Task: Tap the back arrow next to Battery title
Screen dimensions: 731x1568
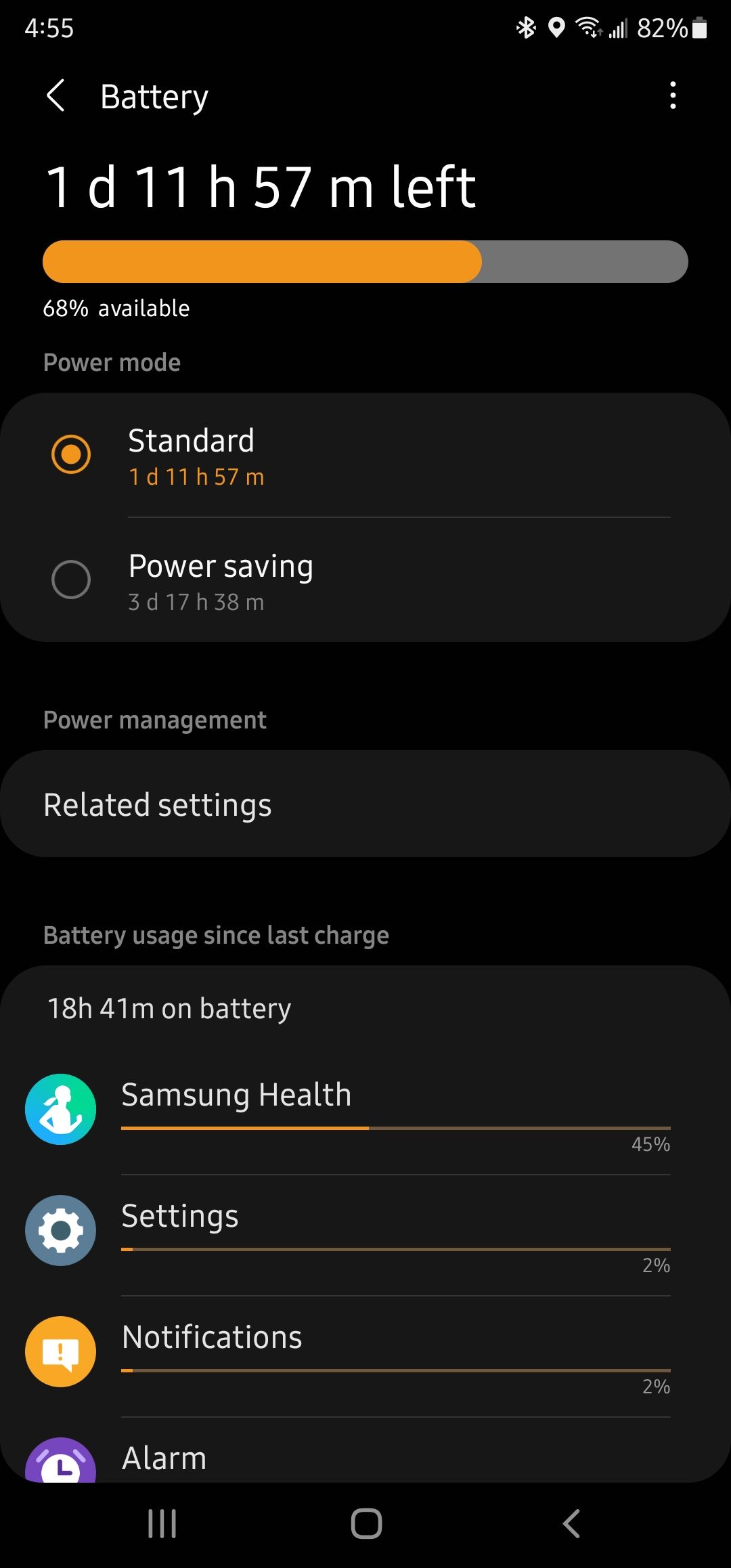Action: [57, 95]
